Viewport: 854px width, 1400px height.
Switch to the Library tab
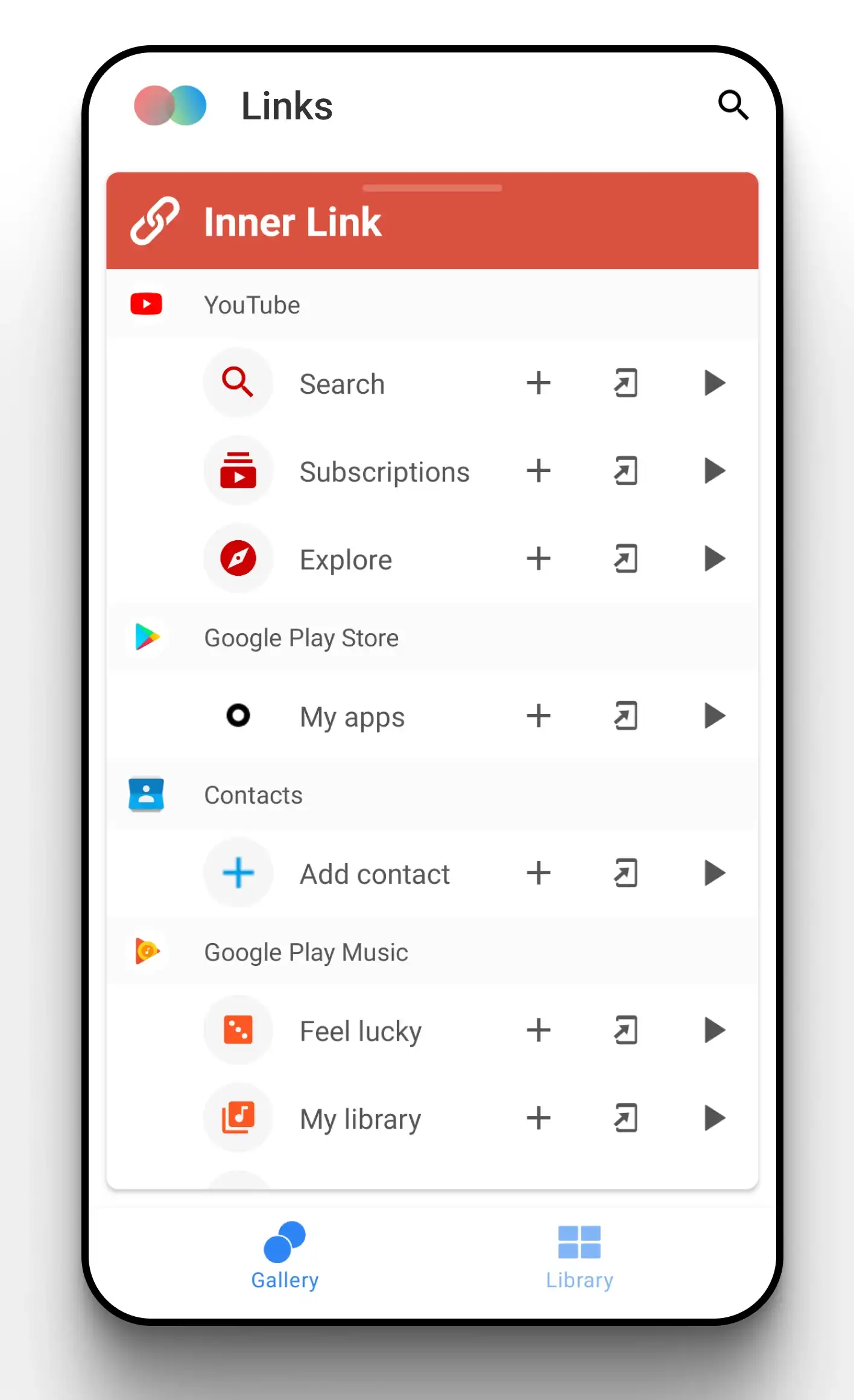pyautogui.click(x=579, y=1257)
